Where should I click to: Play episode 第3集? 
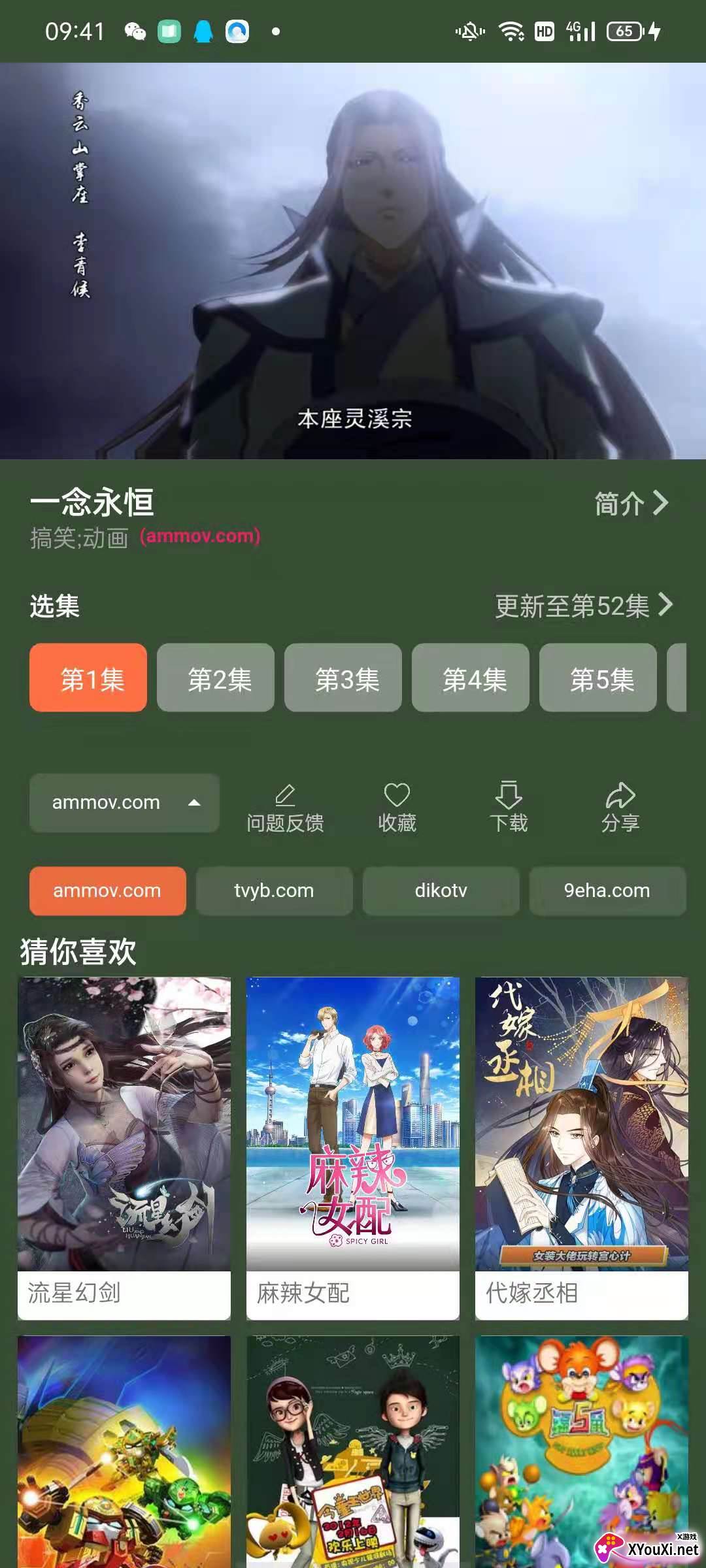[343, 678]
